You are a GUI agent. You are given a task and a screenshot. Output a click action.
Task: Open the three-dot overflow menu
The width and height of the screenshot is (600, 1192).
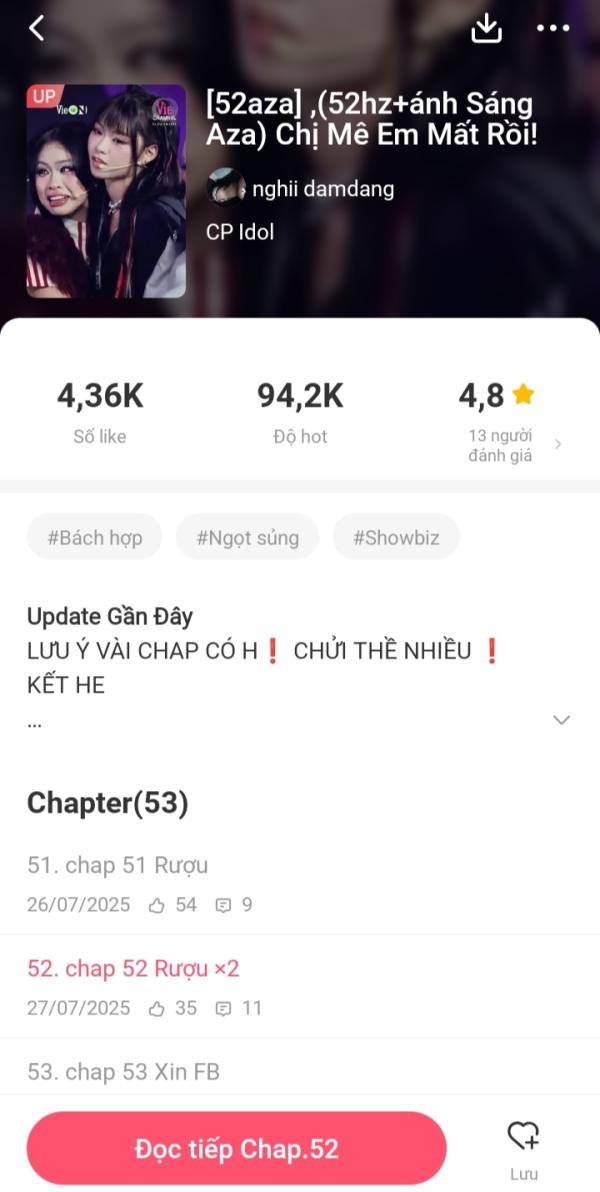pos(553,28)
